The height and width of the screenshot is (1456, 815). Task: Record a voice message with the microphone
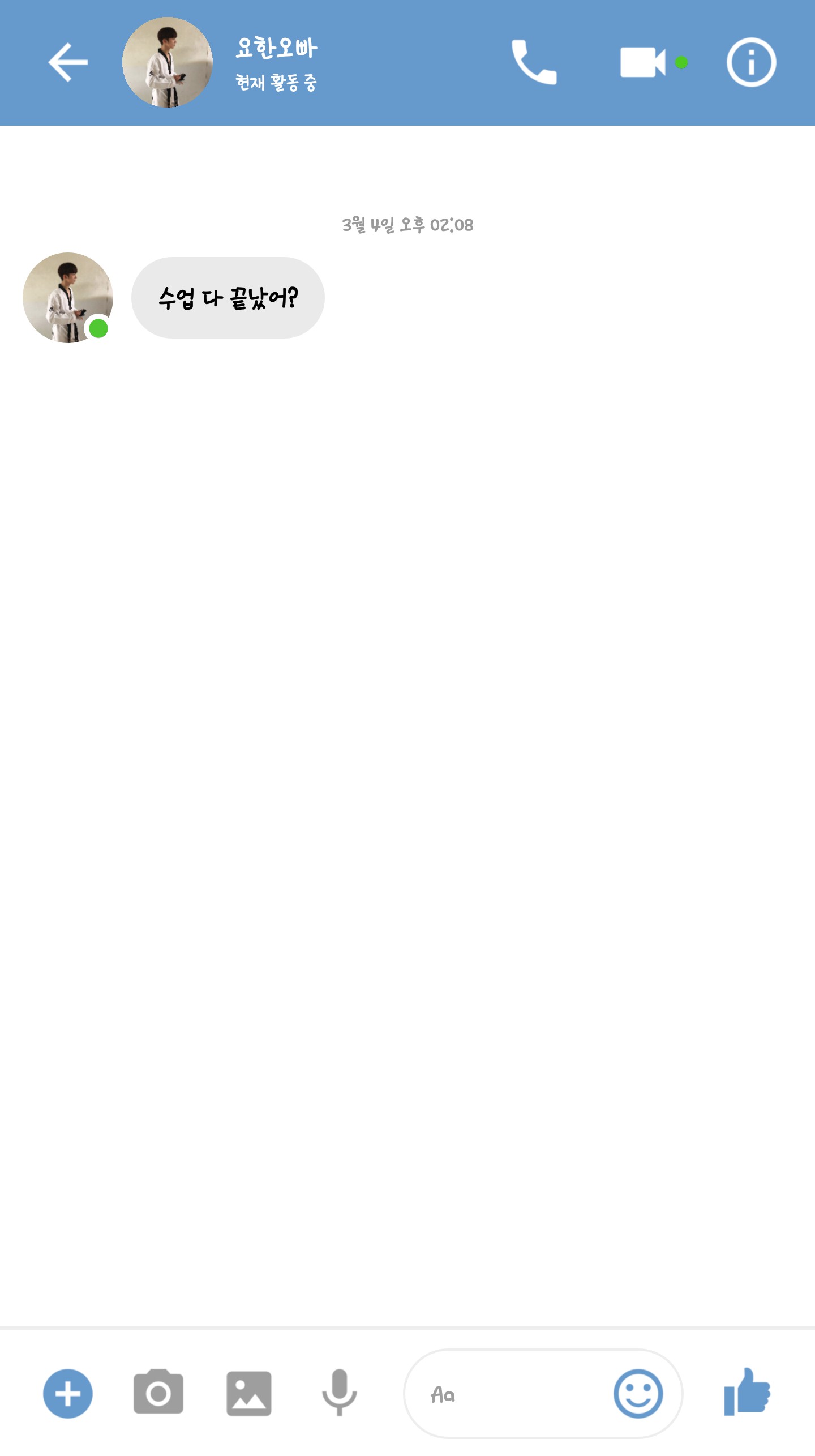tap(340, 1393)
